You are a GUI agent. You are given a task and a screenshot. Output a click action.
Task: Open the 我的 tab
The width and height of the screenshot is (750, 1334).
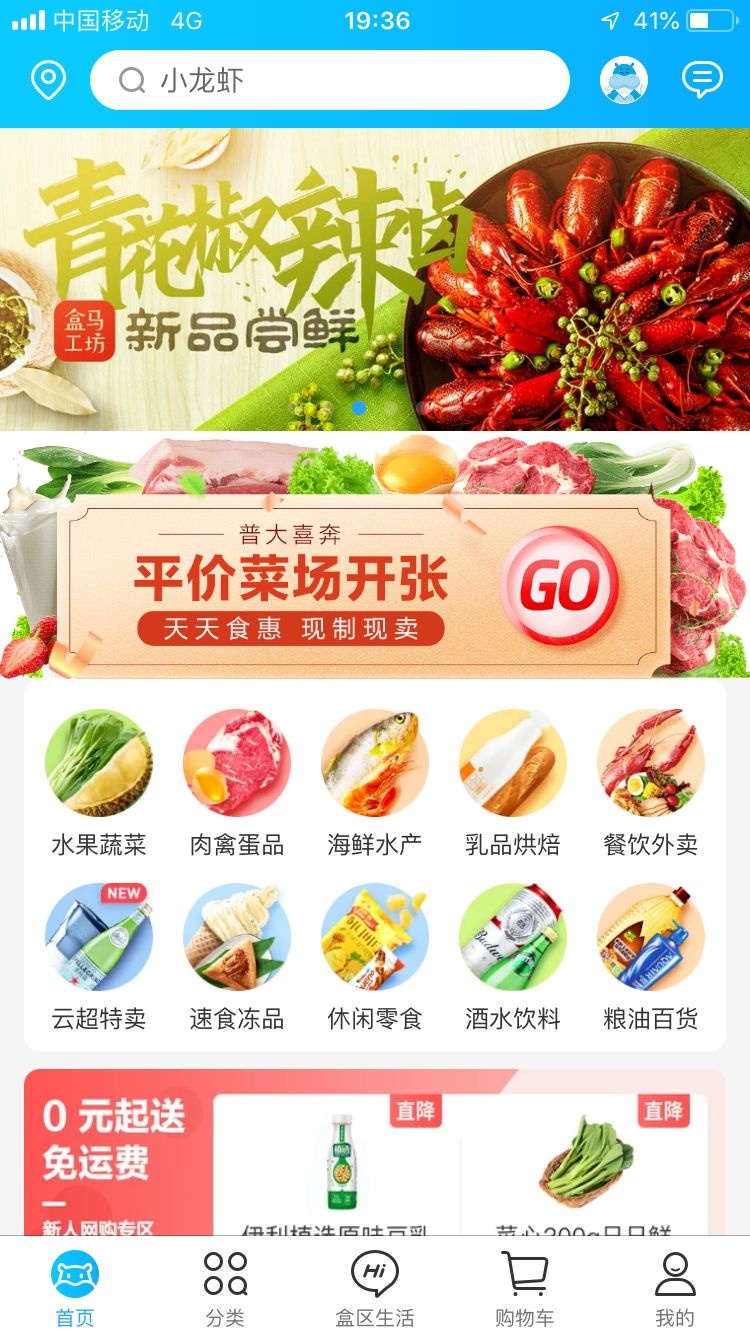675,1288
